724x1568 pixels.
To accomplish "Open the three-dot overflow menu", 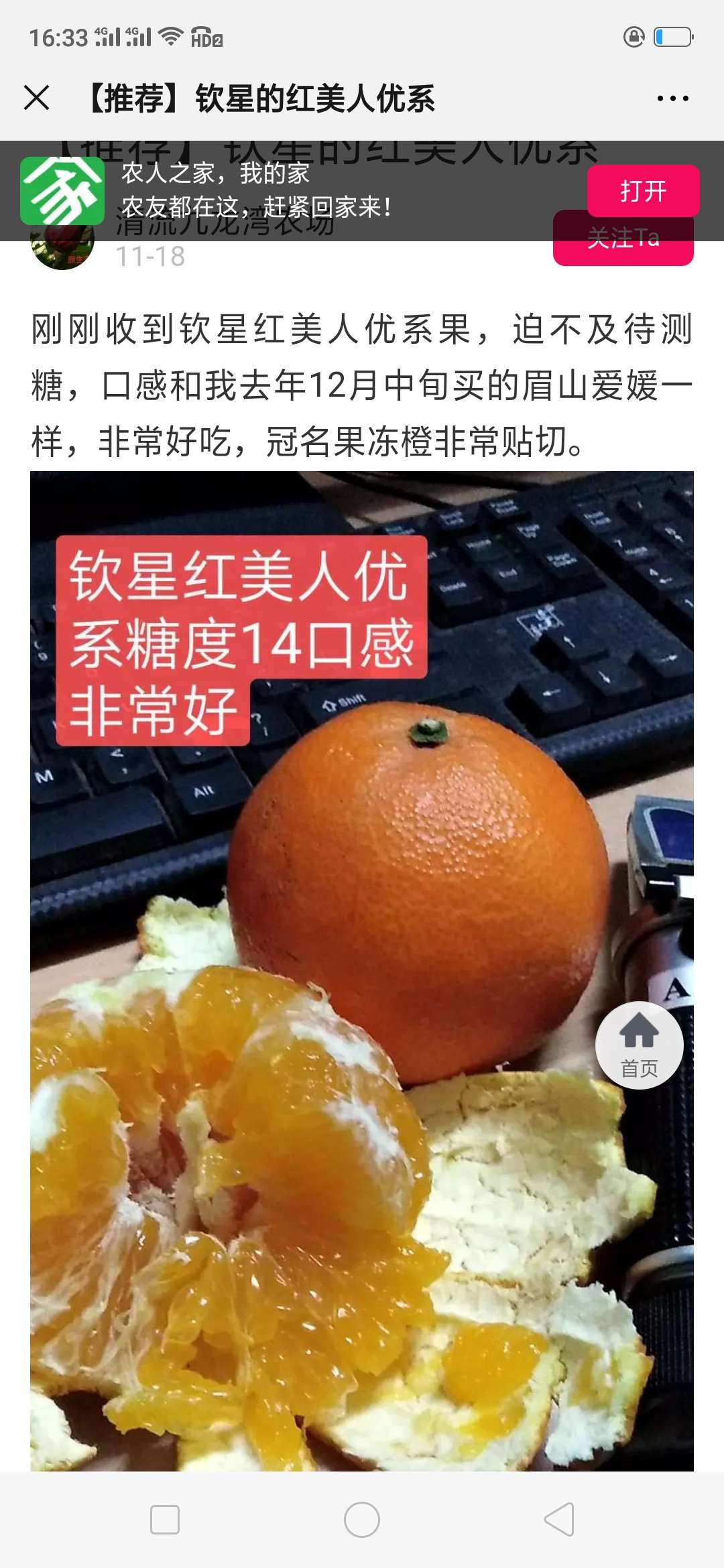I will point(672,99).
